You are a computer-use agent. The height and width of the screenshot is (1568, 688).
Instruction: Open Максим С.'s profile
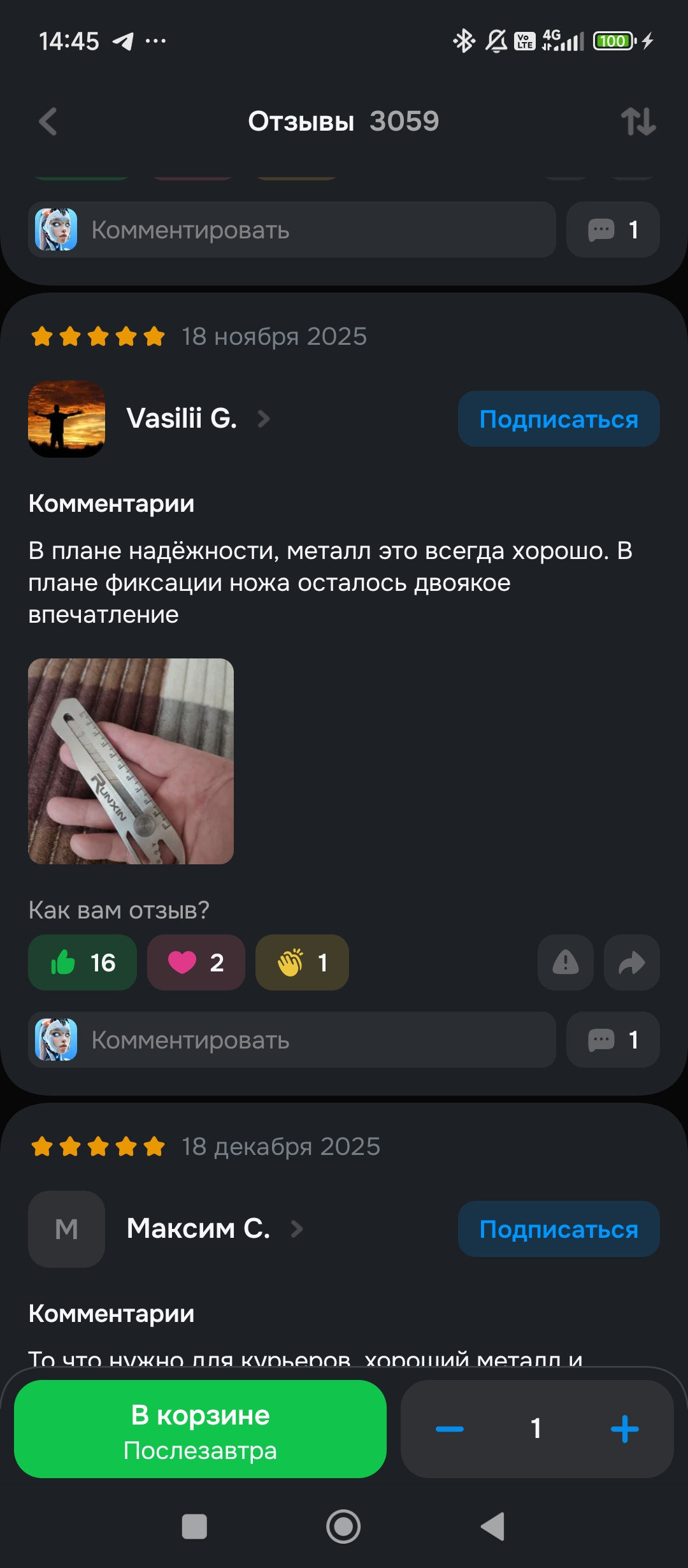(x=198, y=1228)
